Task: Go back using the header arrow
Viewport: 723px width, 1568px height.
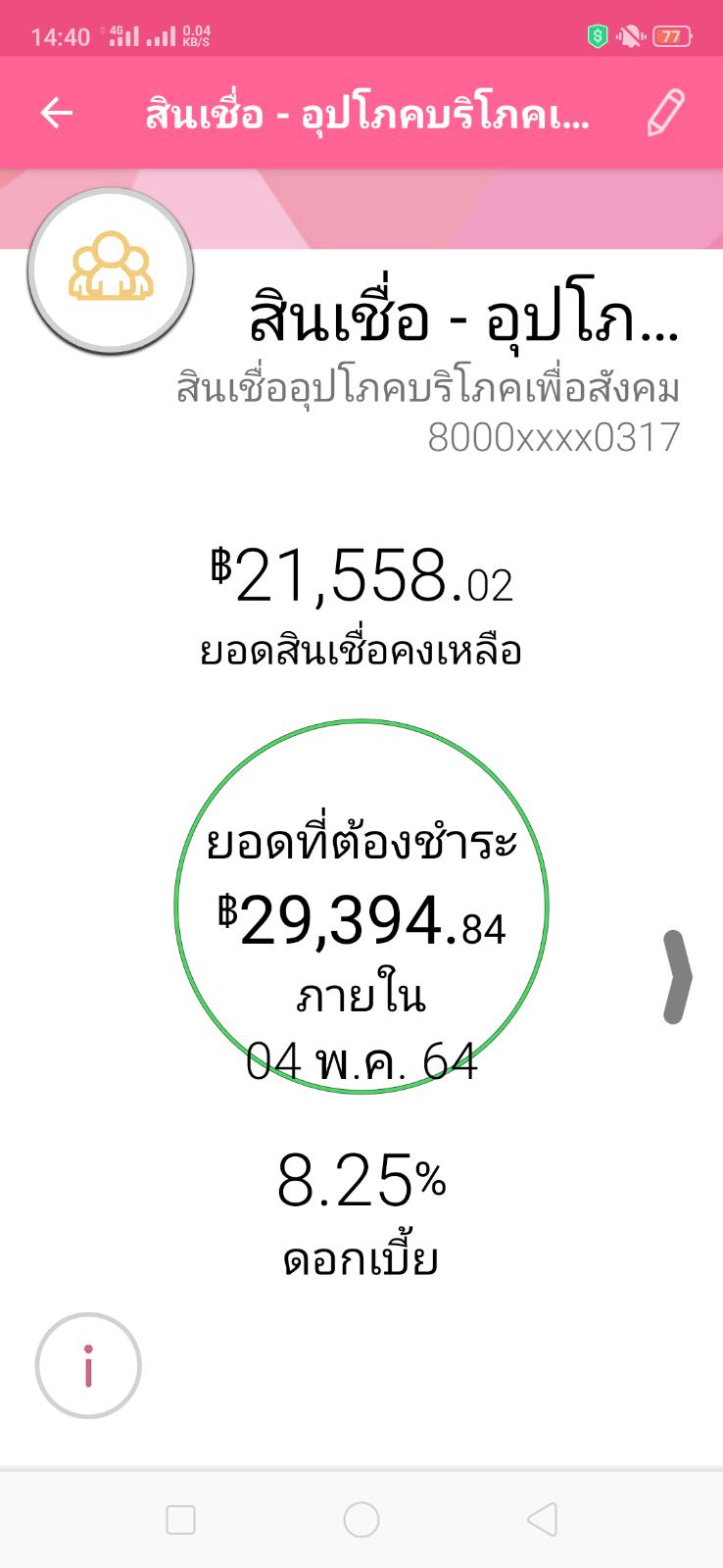Action: (56, 114)
